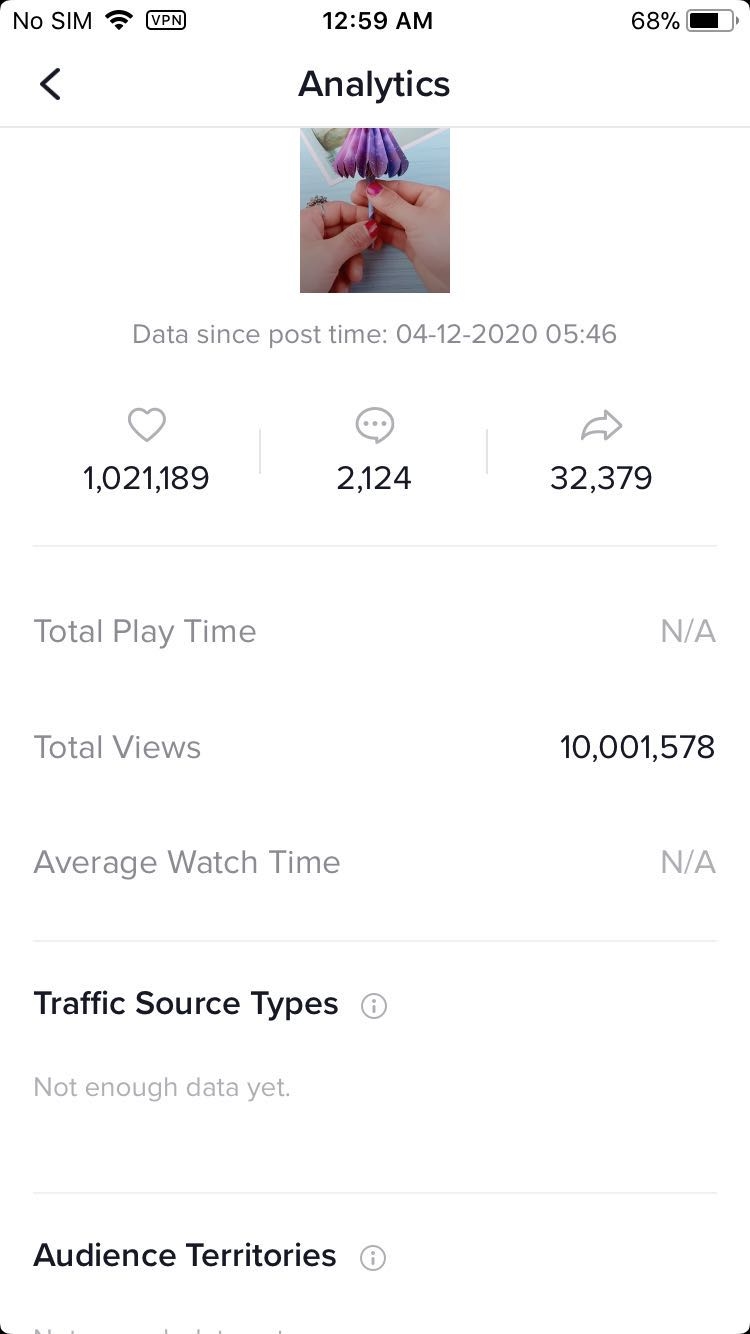Click the Not enough data yet message
Screen dimensions: 750x1334
coord(162,1087)
